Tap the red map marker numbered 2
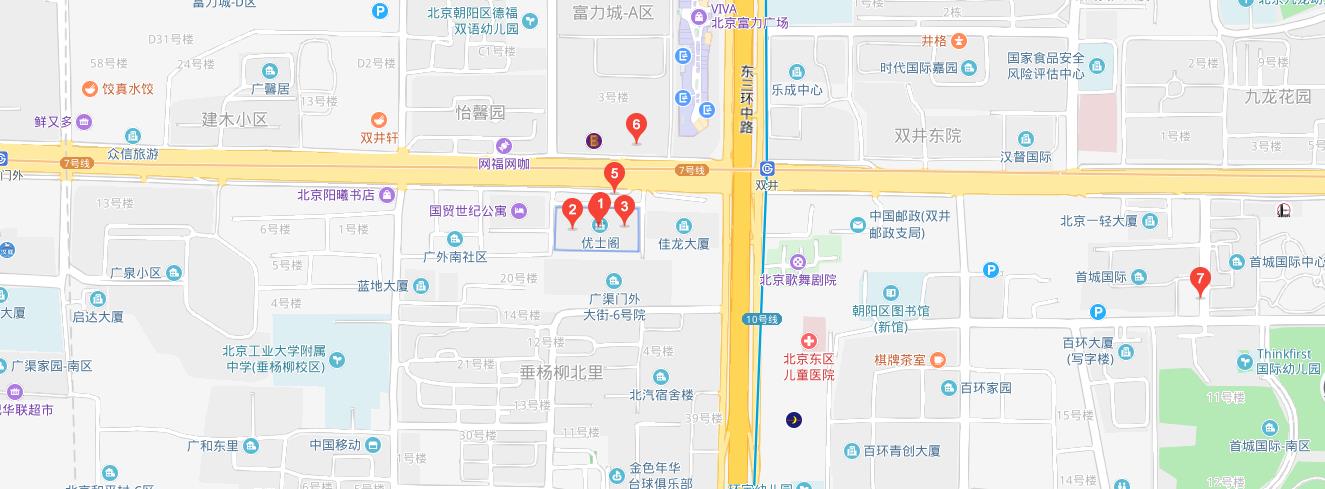 572,210
